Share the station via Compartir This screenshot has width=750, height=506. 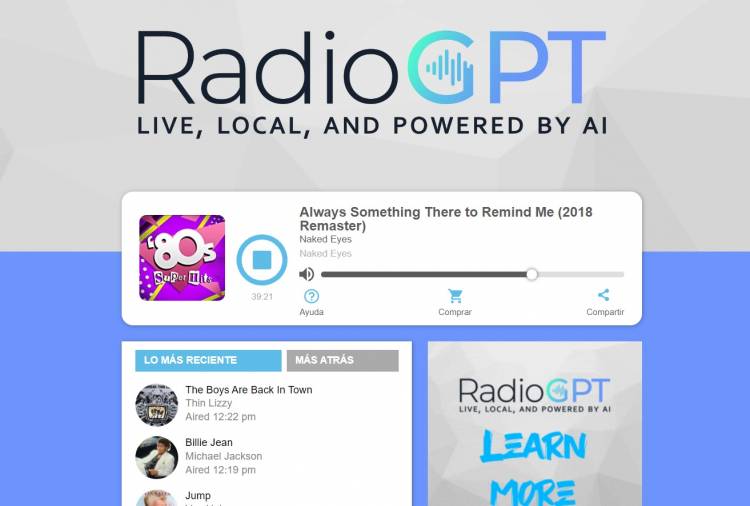(604, 302)
